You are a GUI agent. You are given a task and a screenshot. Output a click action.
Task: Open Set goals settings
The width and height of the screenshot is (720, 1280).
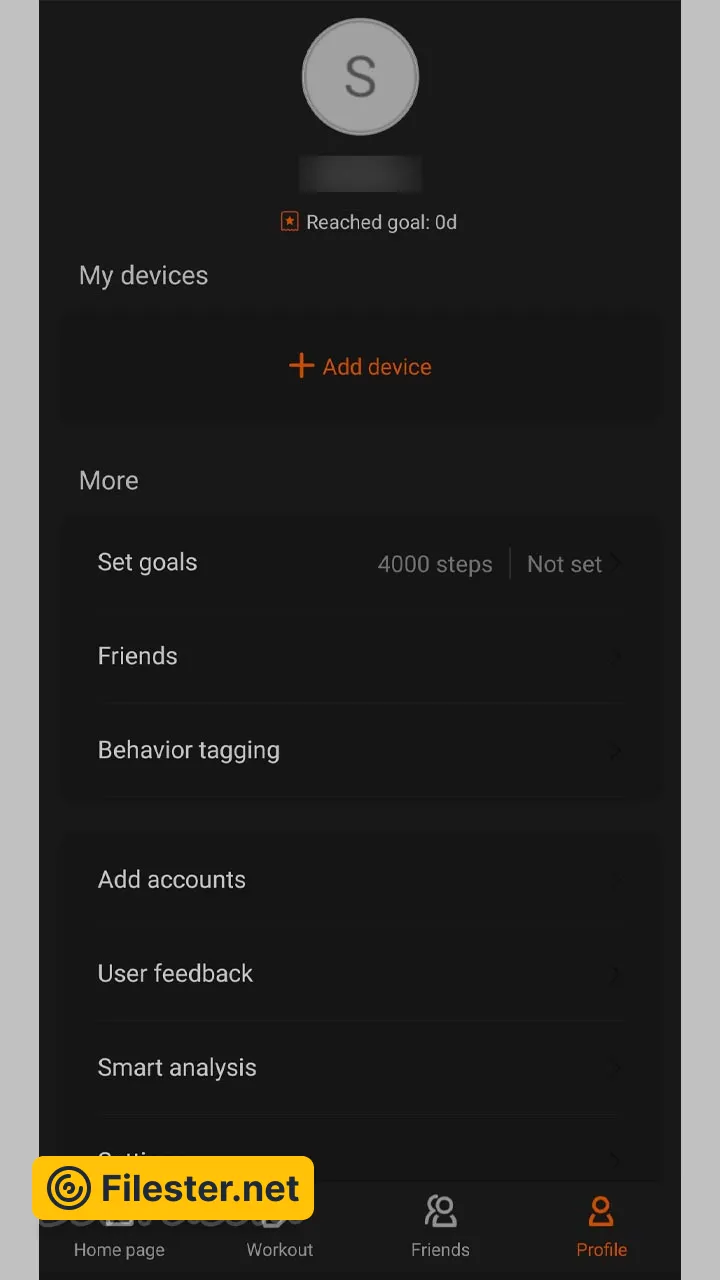click(360, 563)
